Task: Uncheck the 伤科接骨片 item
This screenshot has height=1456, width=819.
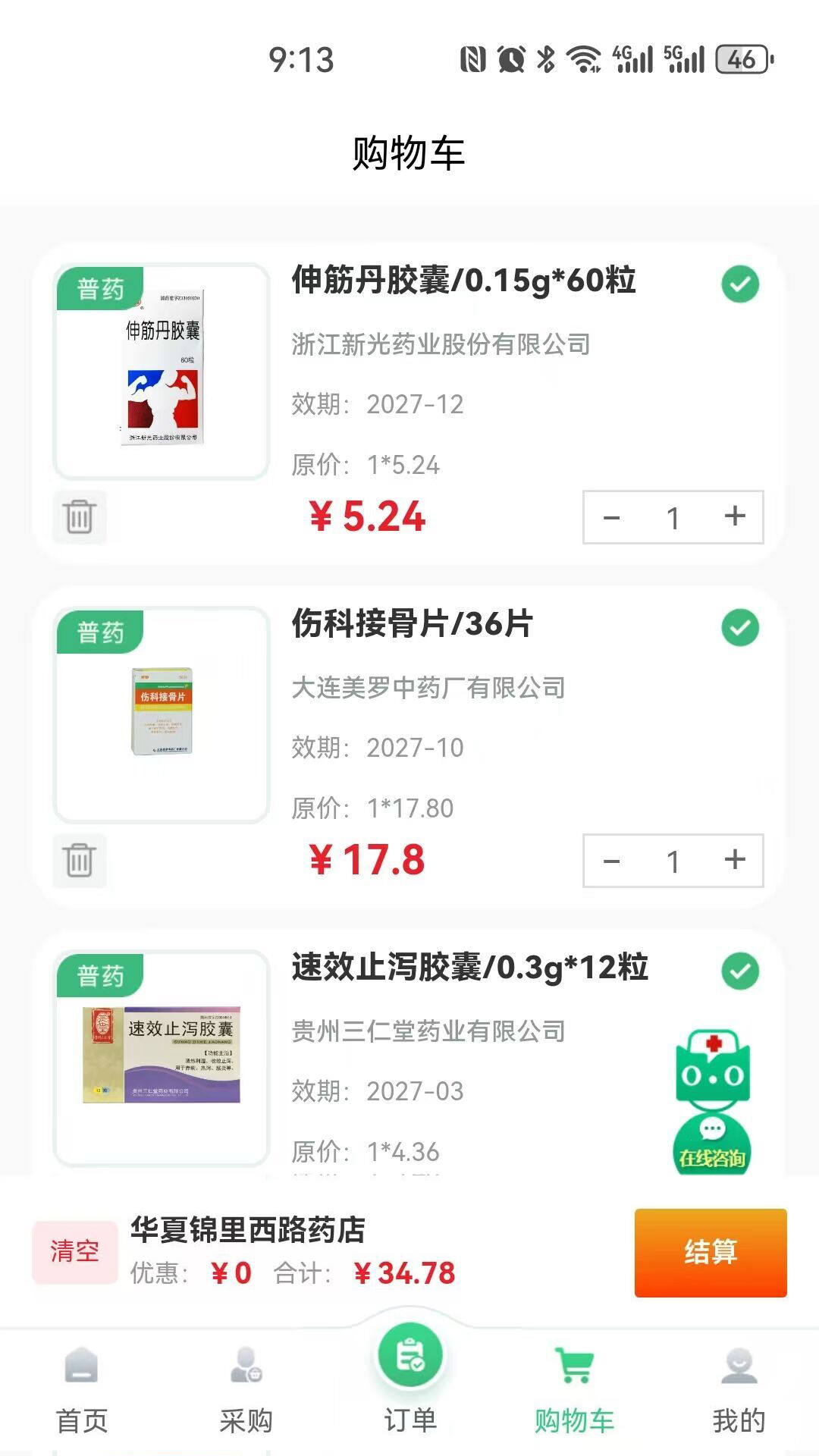Action: (740, 628)
